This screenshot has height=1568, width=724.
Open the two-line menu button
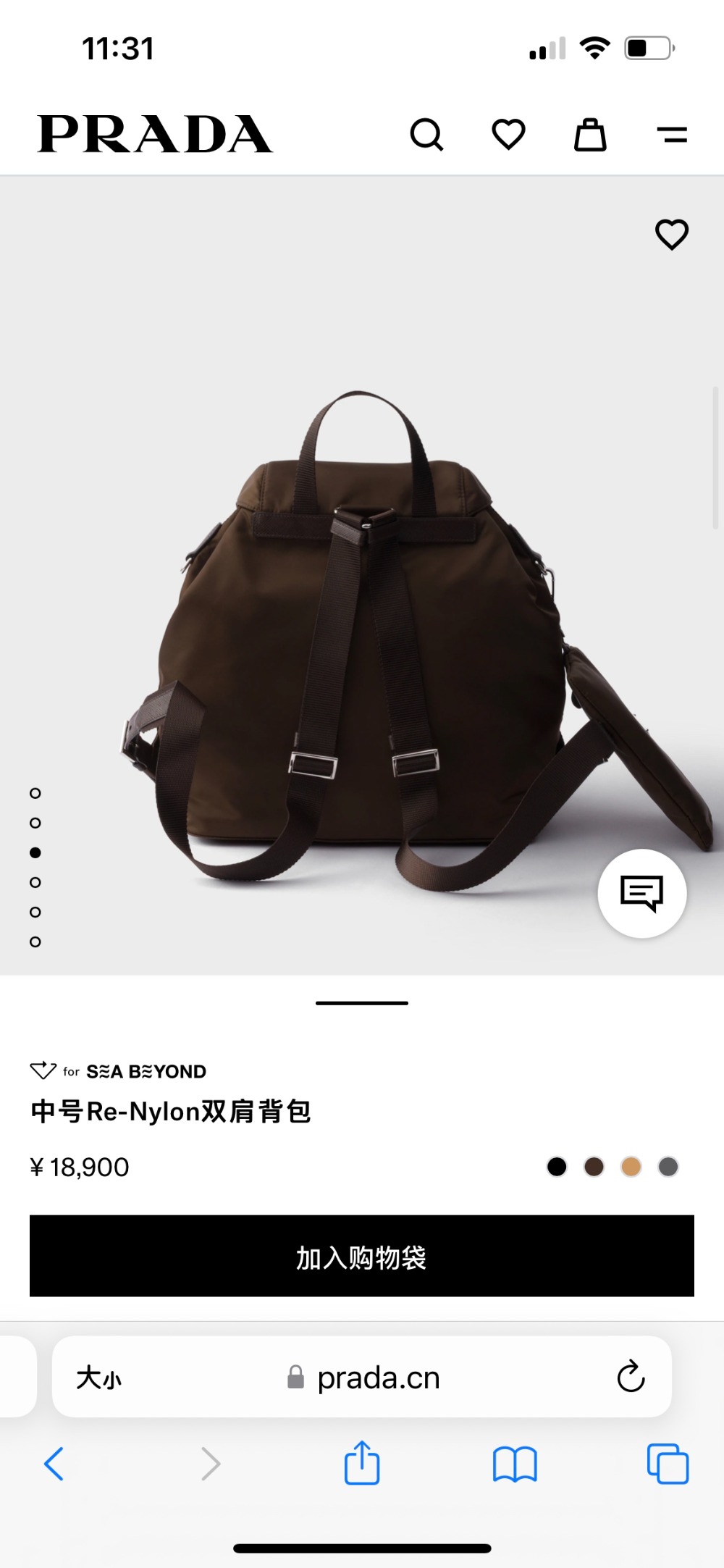(x=672, y=135)
